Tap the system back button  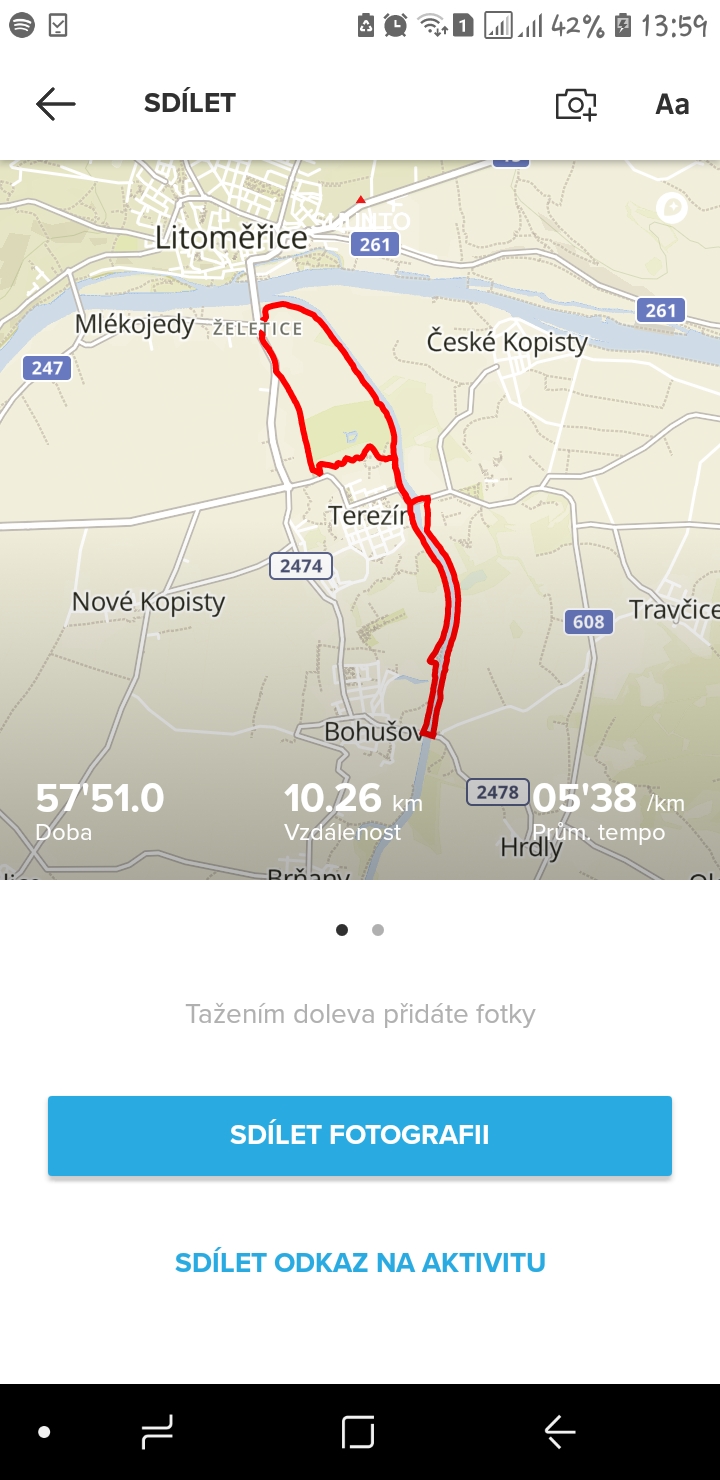pos(560,1432)
